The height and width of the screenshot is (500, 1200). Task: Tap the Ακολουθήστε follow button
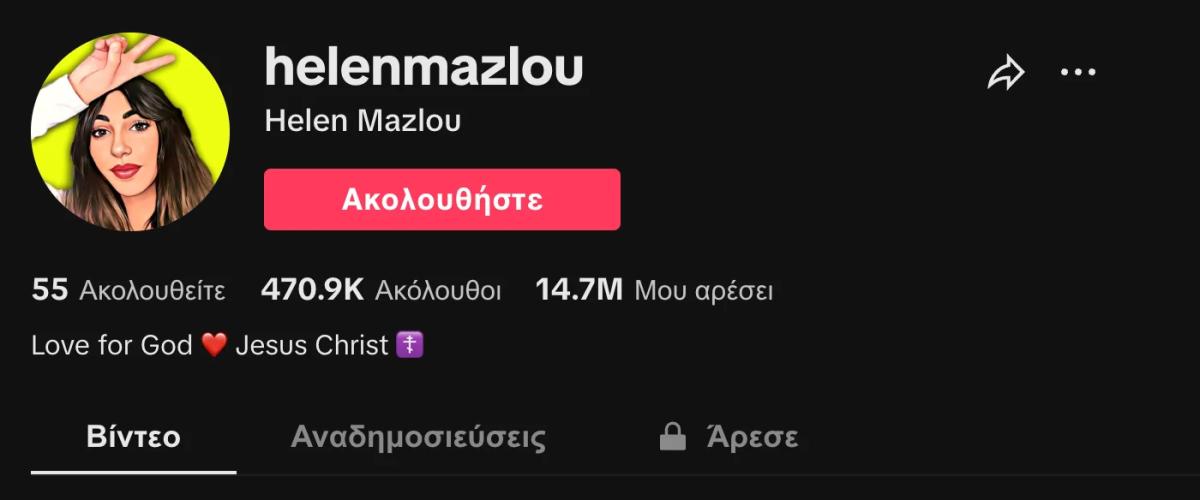(442, 199)
